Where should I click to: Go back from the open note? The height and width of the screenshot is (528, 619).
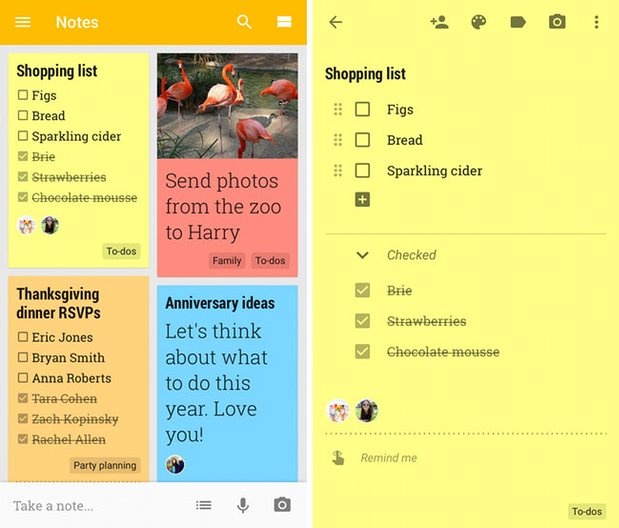[x=336, y=22]
